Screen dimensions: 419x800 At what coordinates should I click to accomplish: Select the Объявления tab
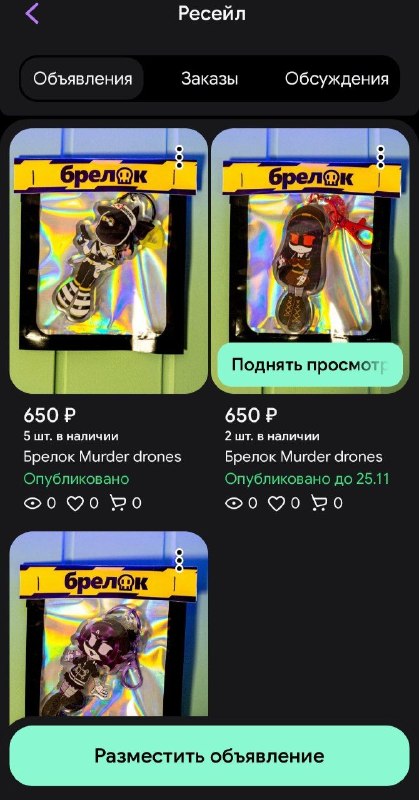click(x=82, y=79)
